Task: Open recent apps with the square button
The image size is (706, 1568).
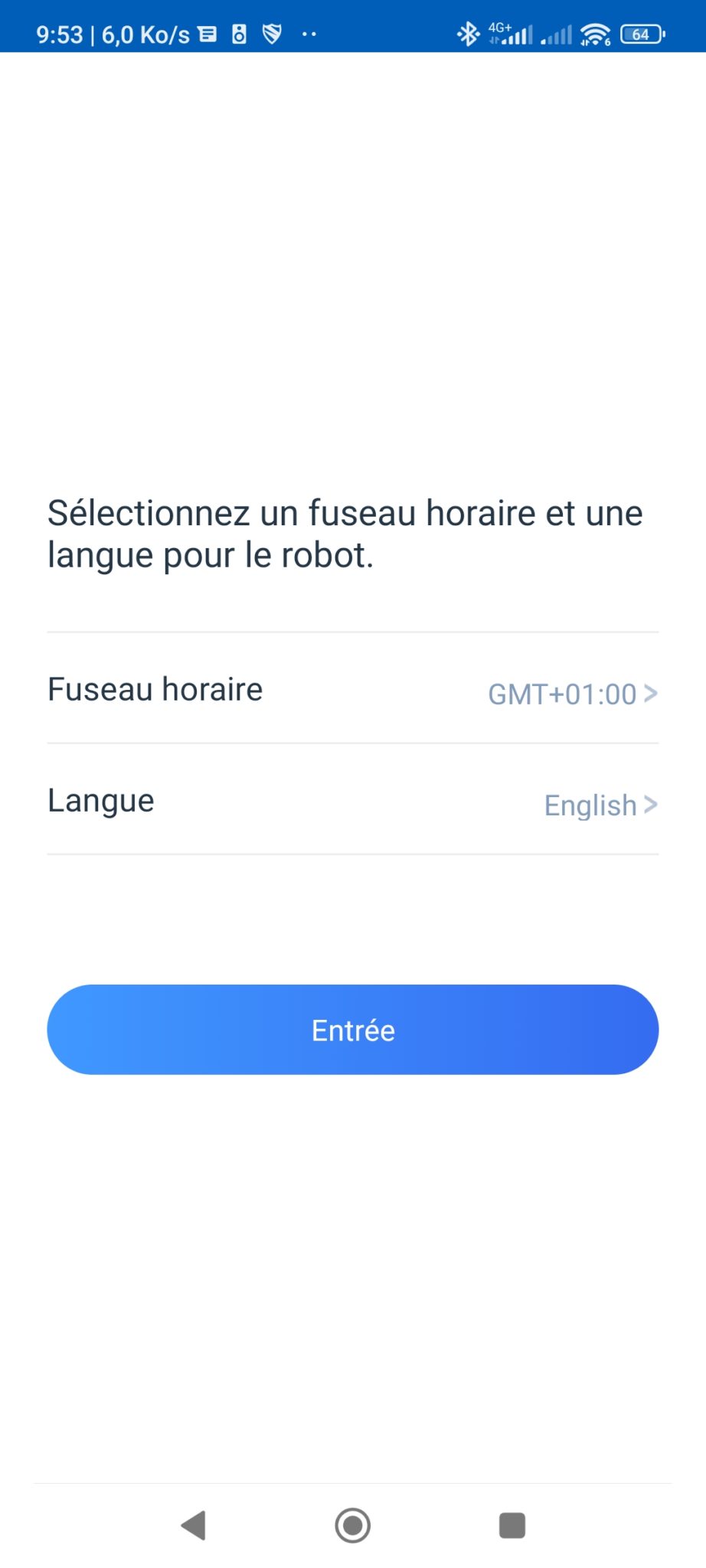Action: click(x=512, y=1525)
